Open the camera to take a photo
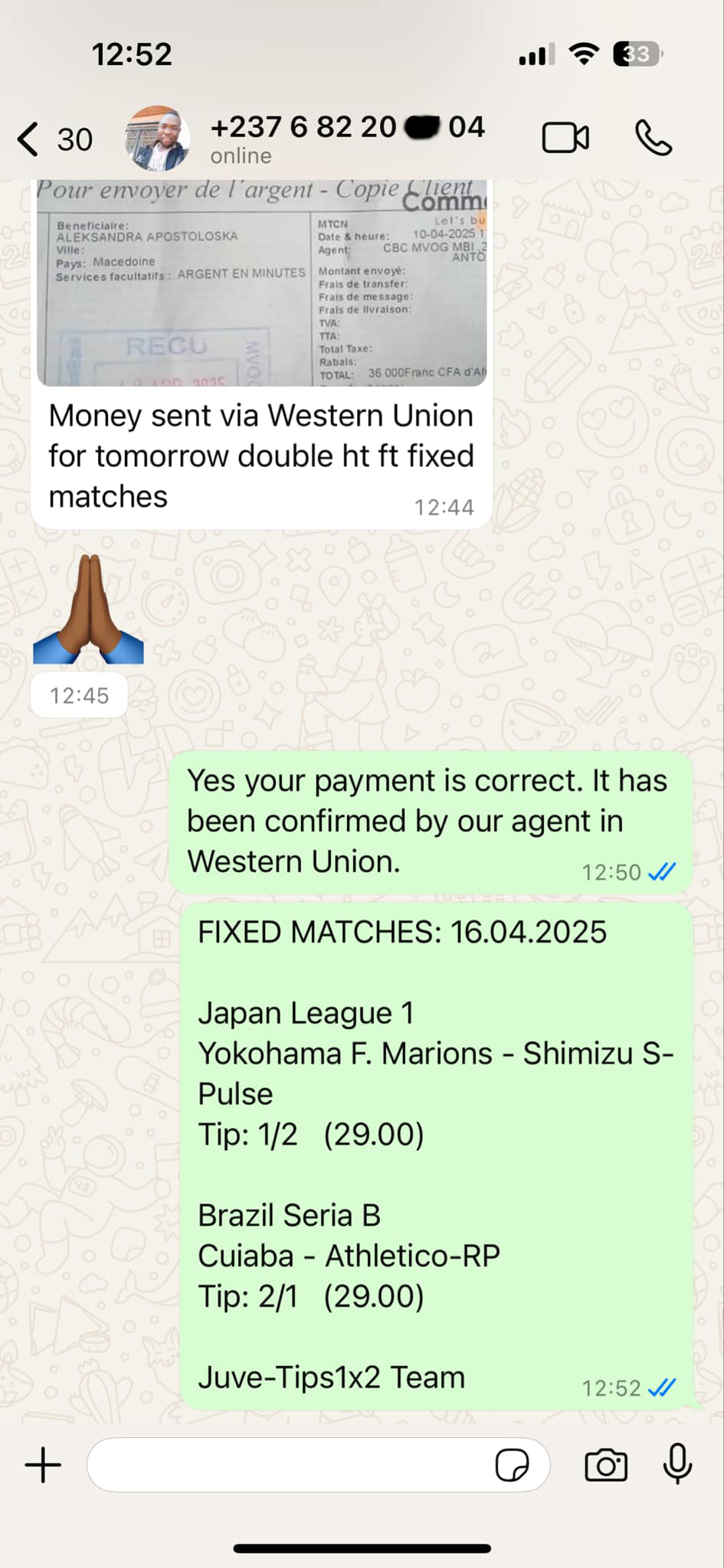This screenshot has height=1568, width=724. [605, 1465]
